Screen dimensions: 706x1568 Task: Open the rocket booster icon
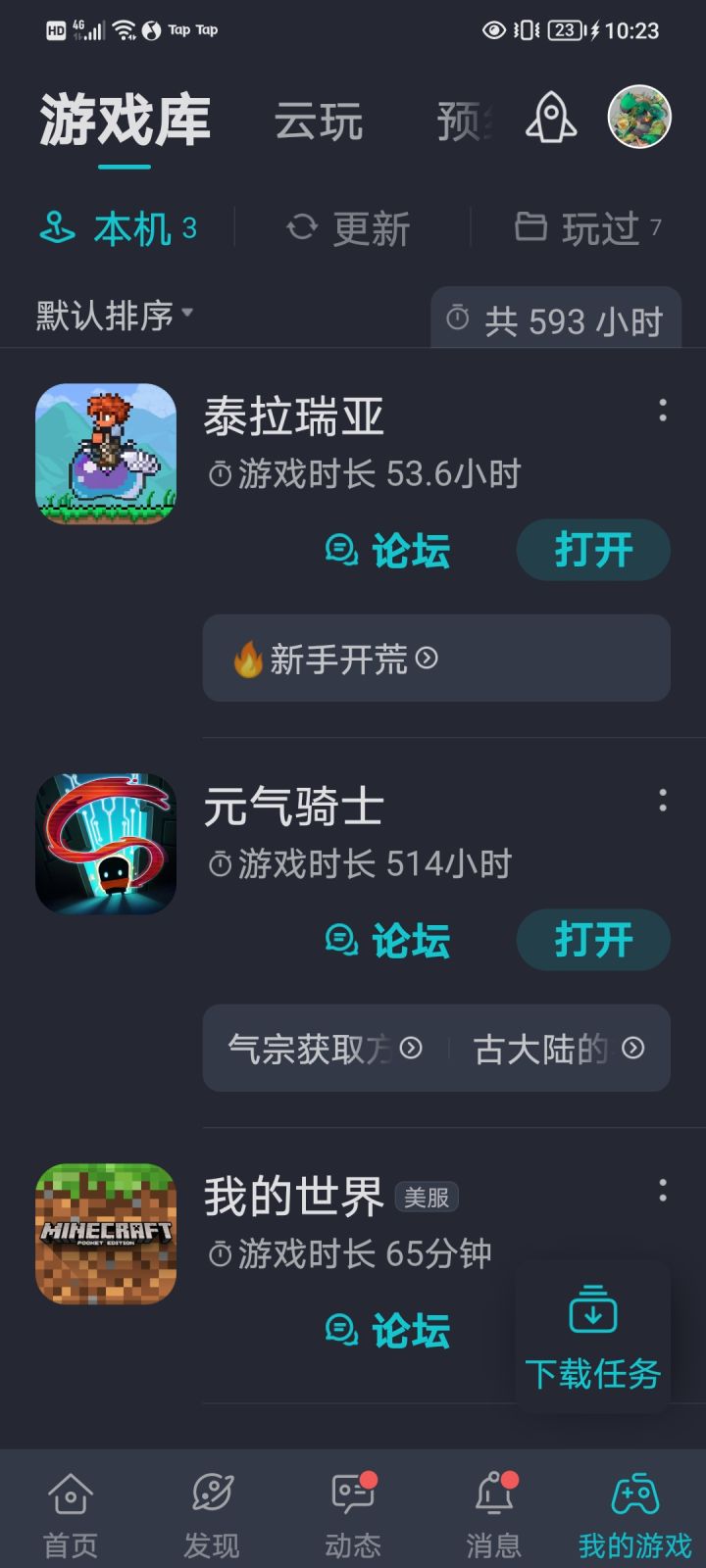(x=551, y=119)
